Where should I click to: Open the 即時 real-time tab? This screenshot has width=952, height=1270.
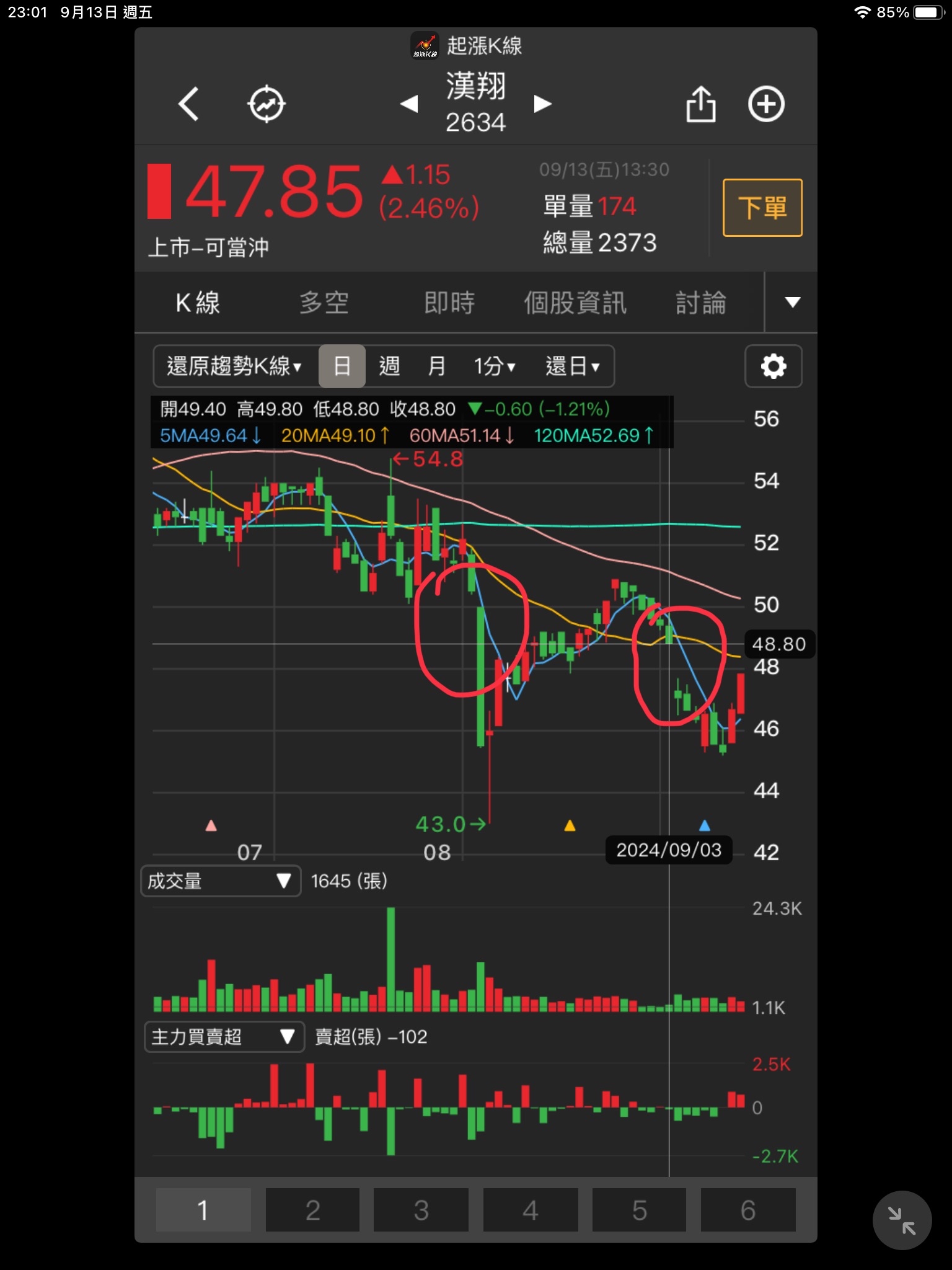click(449, 303)
